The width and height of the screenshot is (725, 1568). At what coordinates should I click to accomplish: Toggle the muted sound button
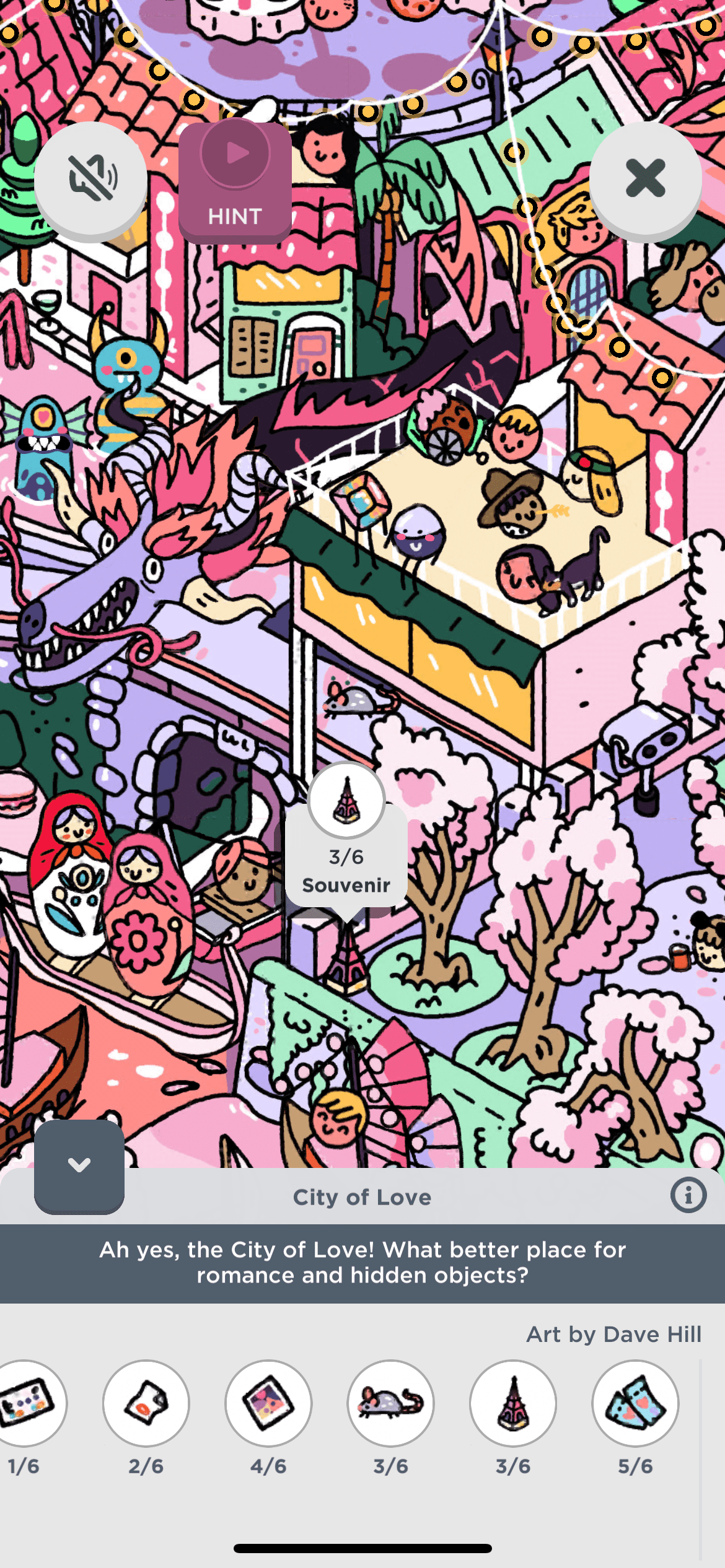coord(90,179)
